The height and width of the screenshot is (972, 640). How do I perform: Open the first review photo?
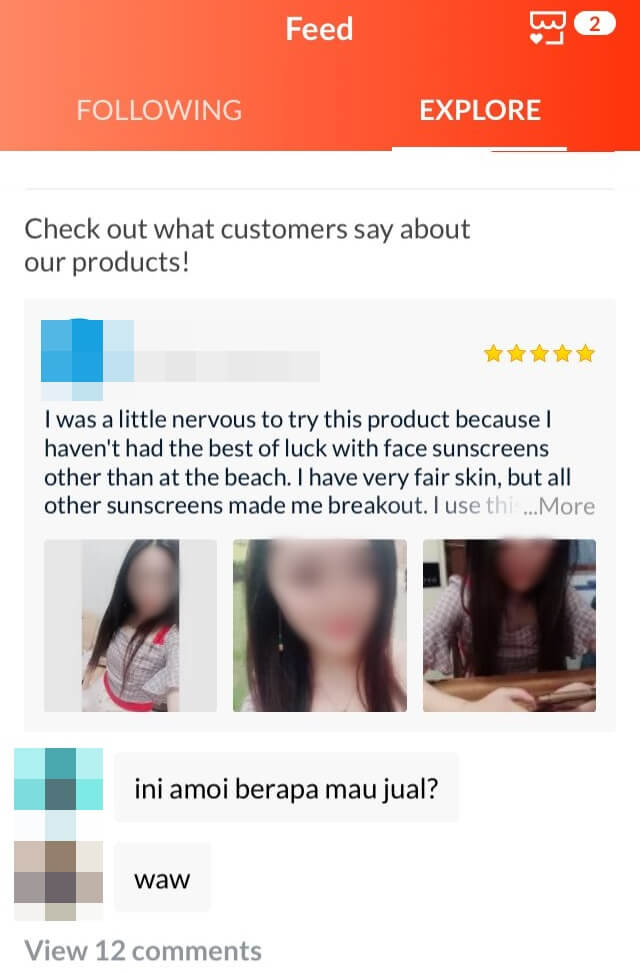click(x=131, y=625)
